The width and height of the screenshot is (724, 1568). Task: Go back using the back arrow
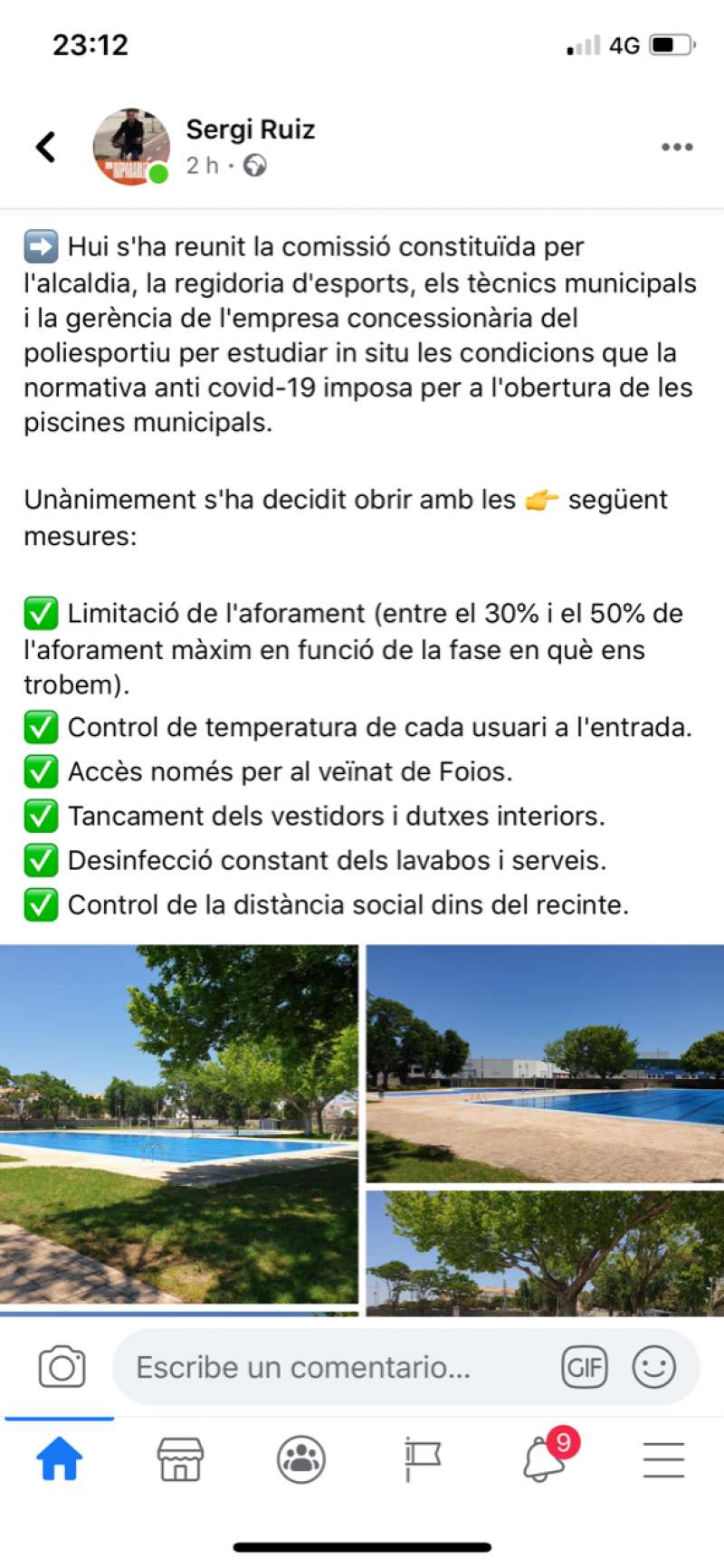pos(46,147)
